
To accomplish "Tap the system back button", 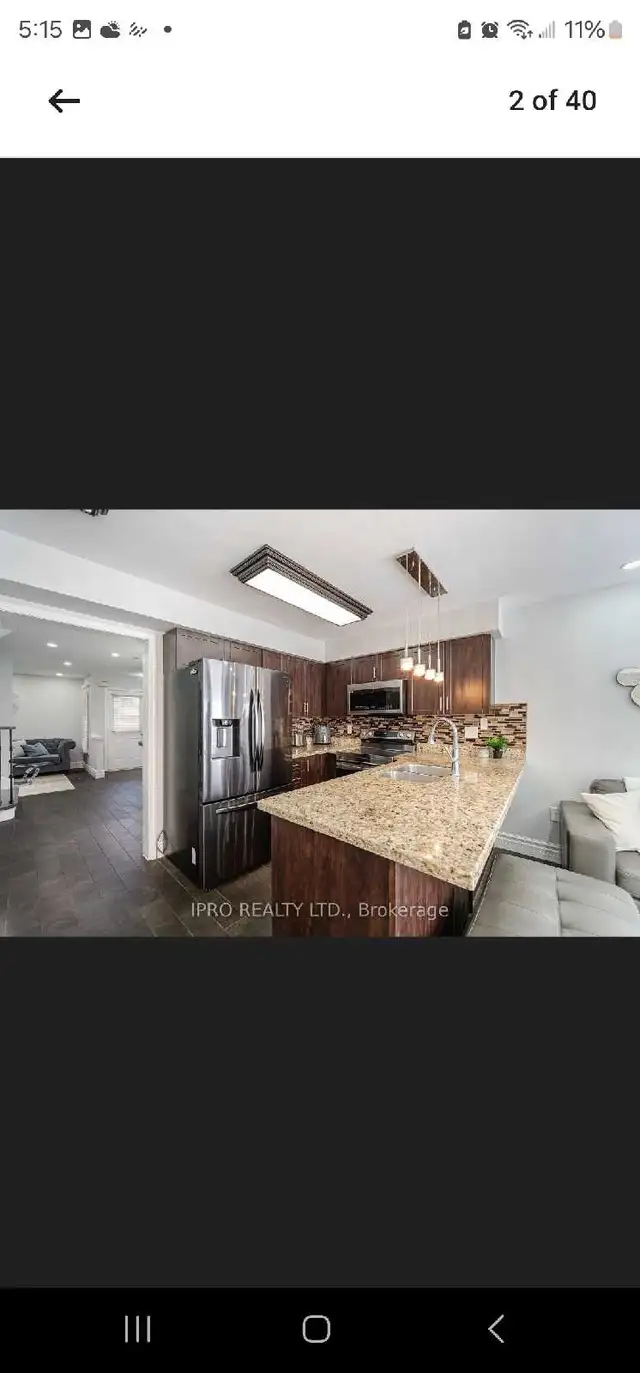I will pos(495,1329).
